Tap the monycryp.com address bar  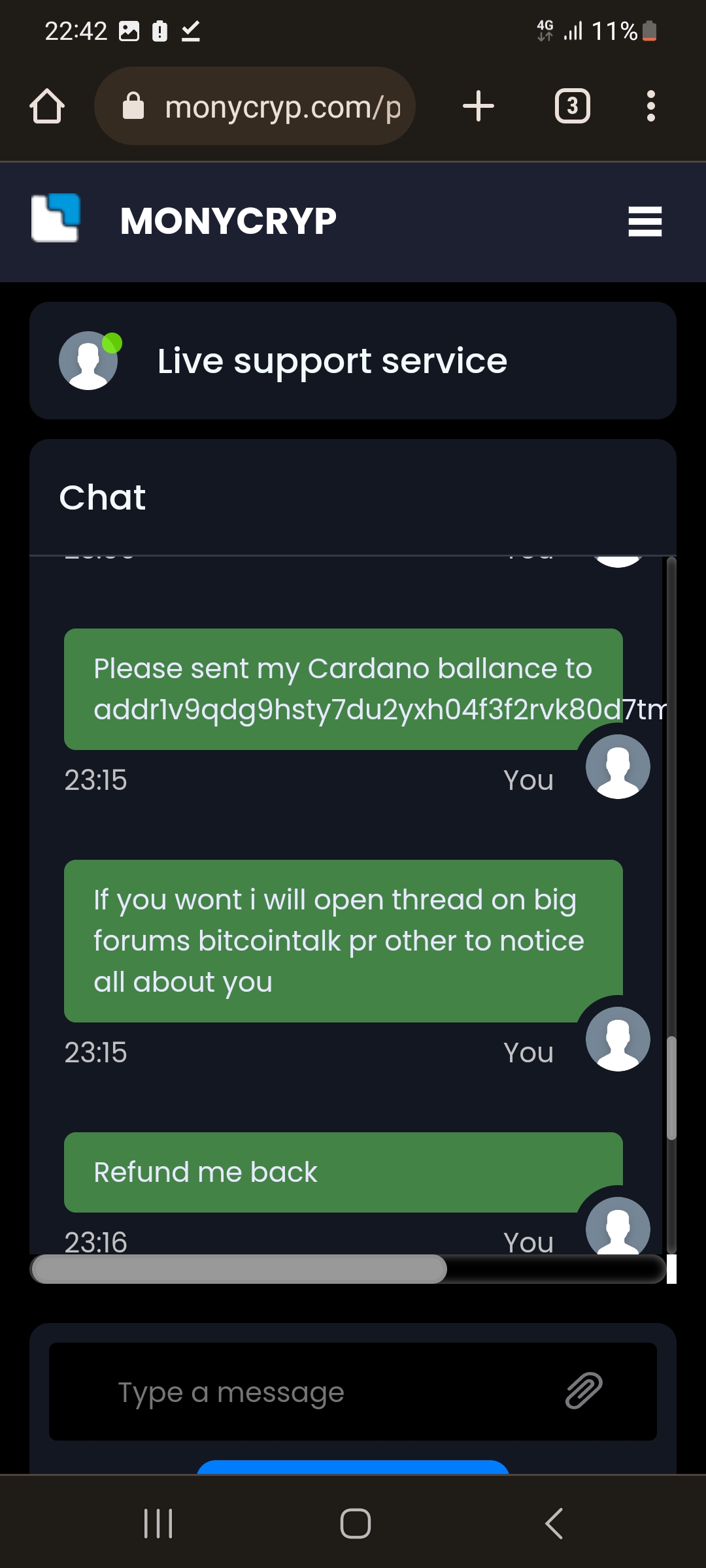[261, 106]
